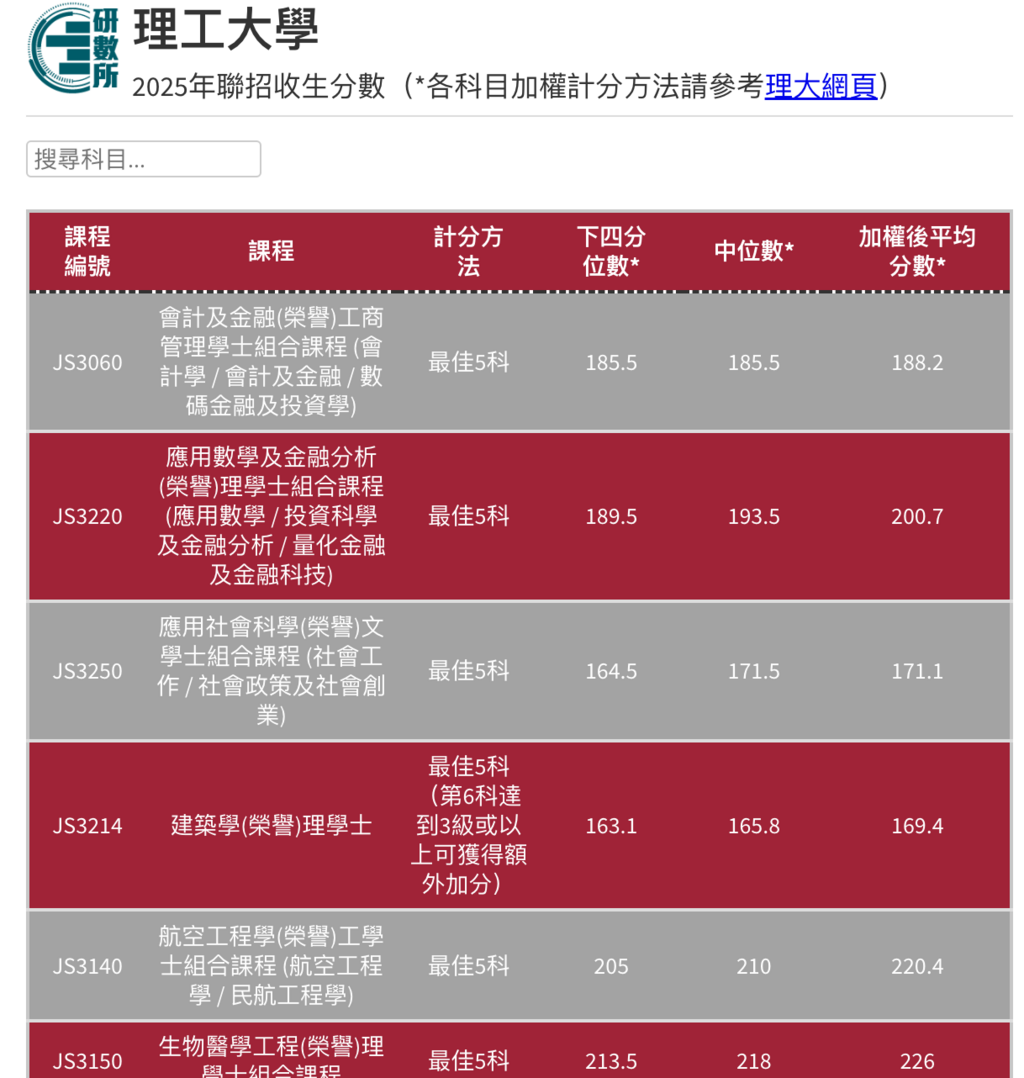
Task: Sort table by 課程編號 column header
Action: click(87, 250)
